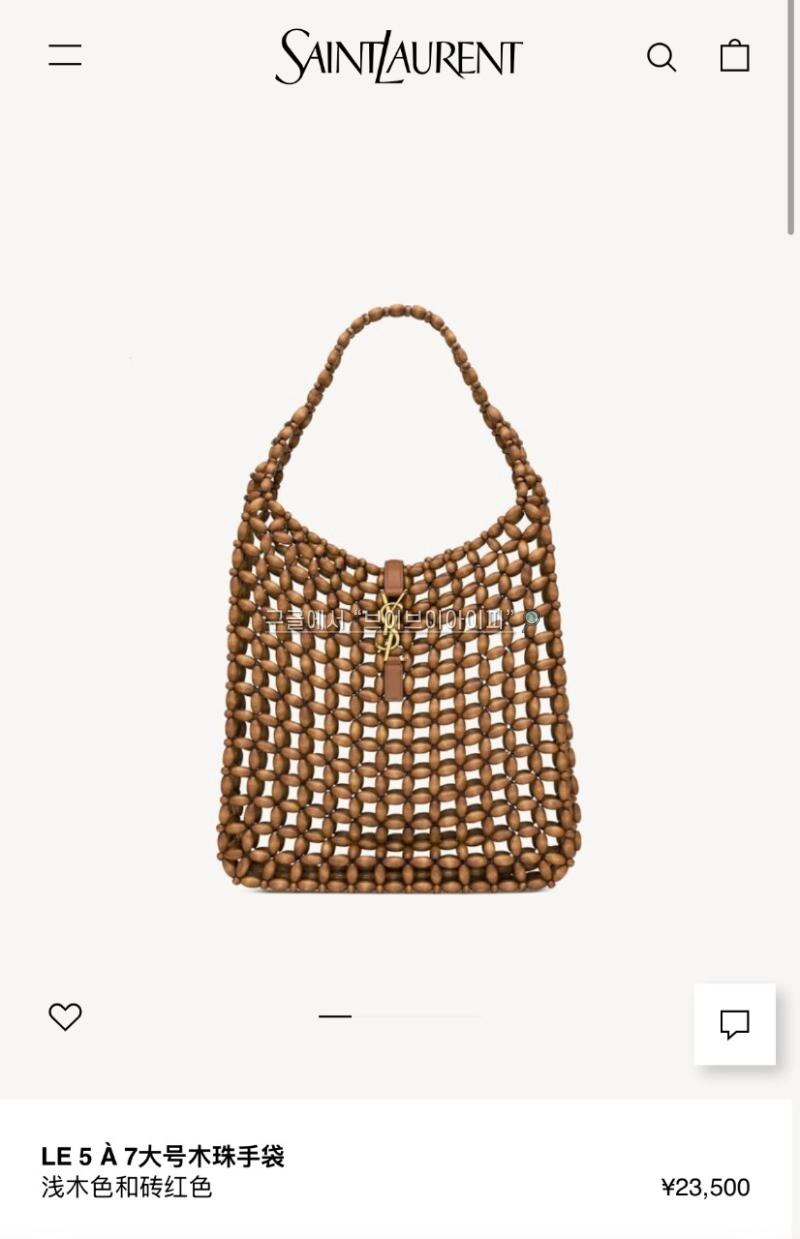800x1239 pixels.
Task: Open the hamburger navigation menu
Action: [x=65, y=56]
